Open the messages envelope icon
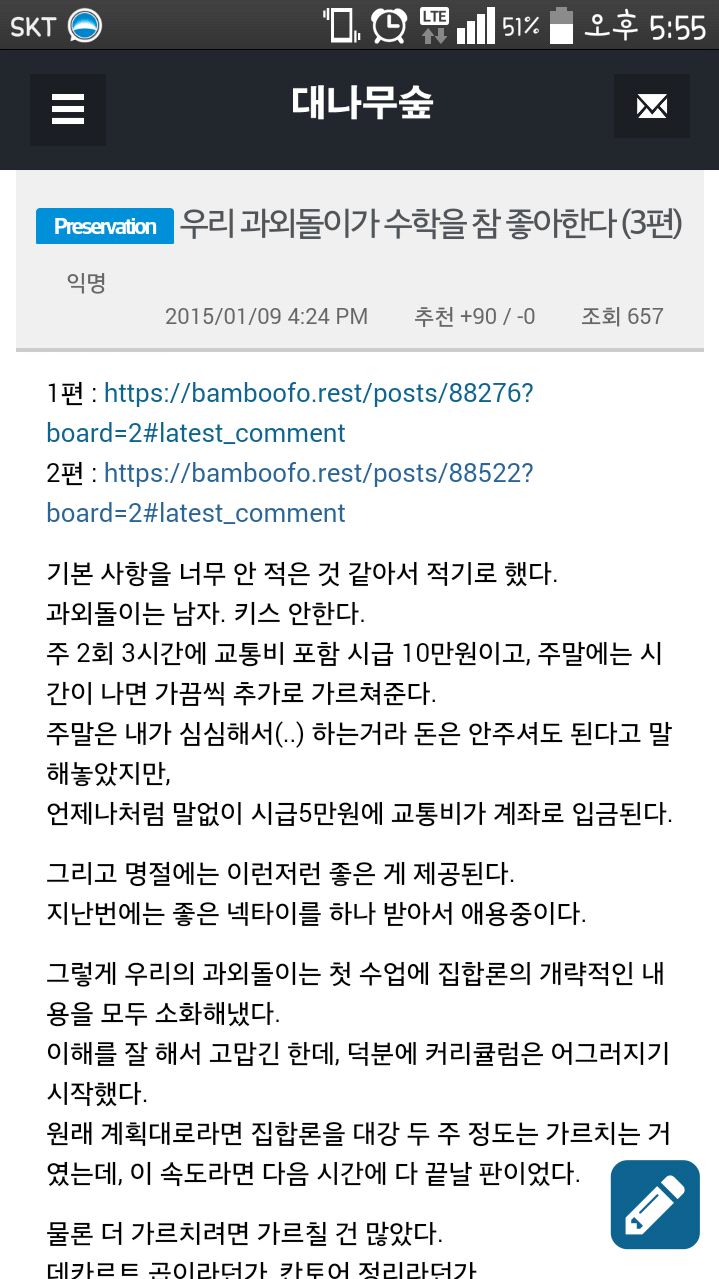 click(x=651, y=106)
